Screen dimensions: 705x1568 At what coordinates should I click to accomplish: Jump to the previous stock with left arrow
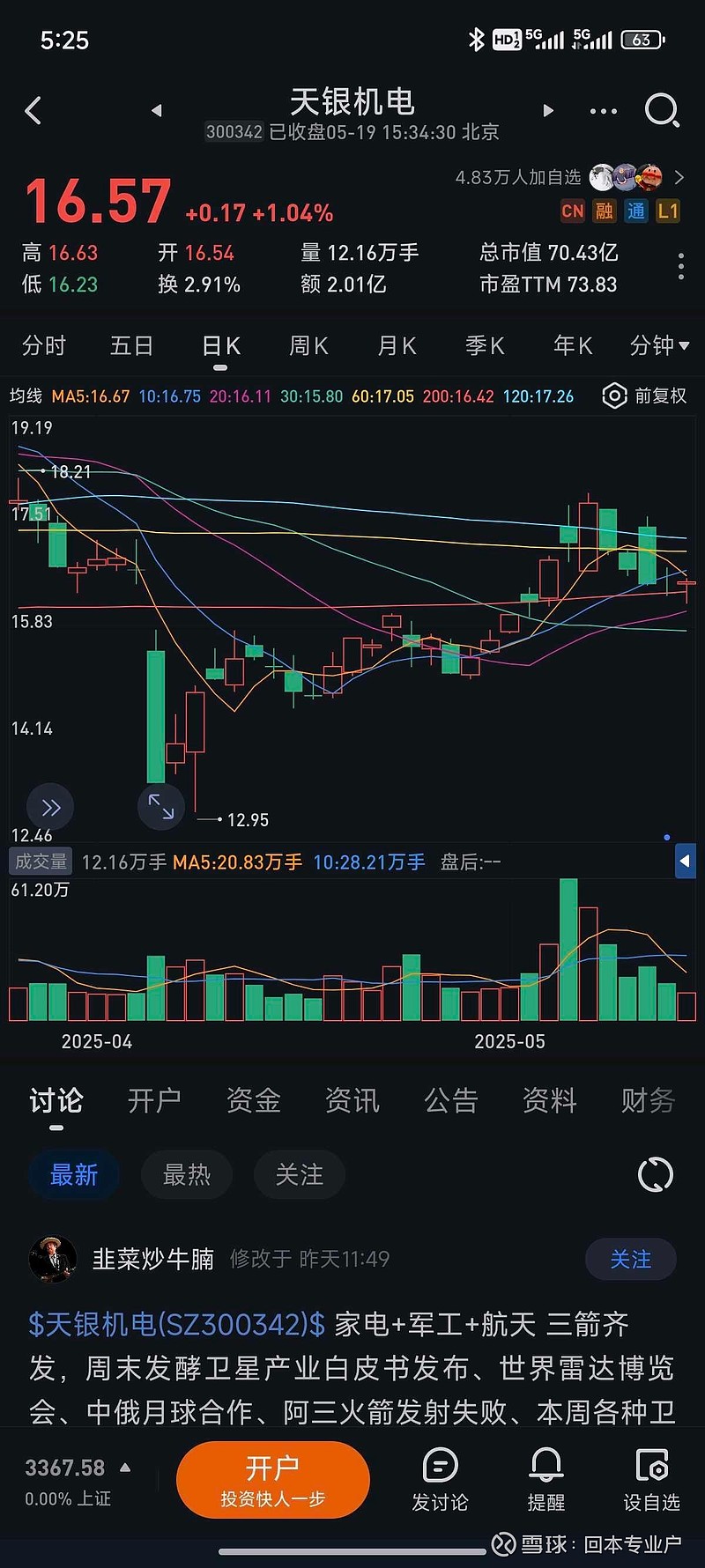coord(157,111)
